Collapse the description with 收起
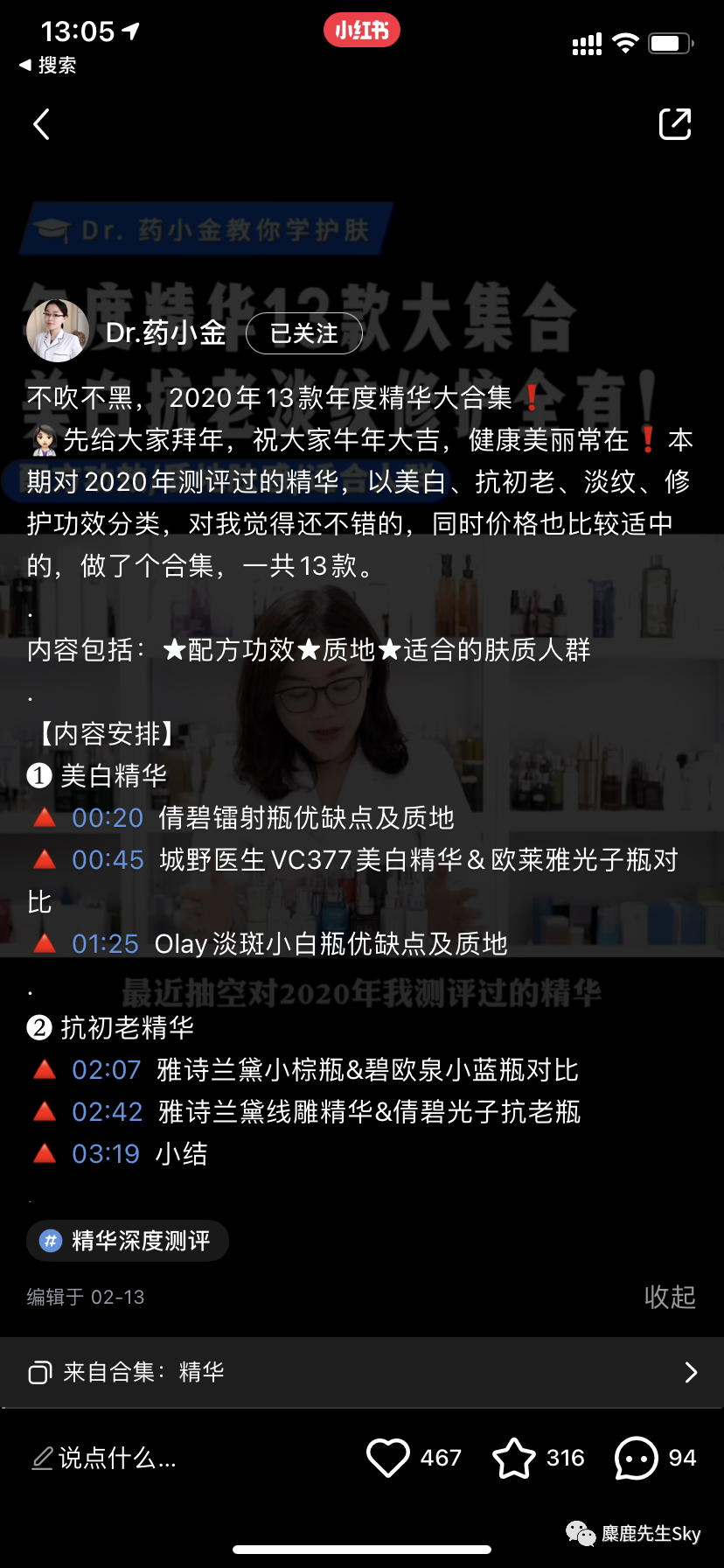Image resolution: width=724 pixels, height=1568 pixels. pyautogui.click(x=669, y=1298)
